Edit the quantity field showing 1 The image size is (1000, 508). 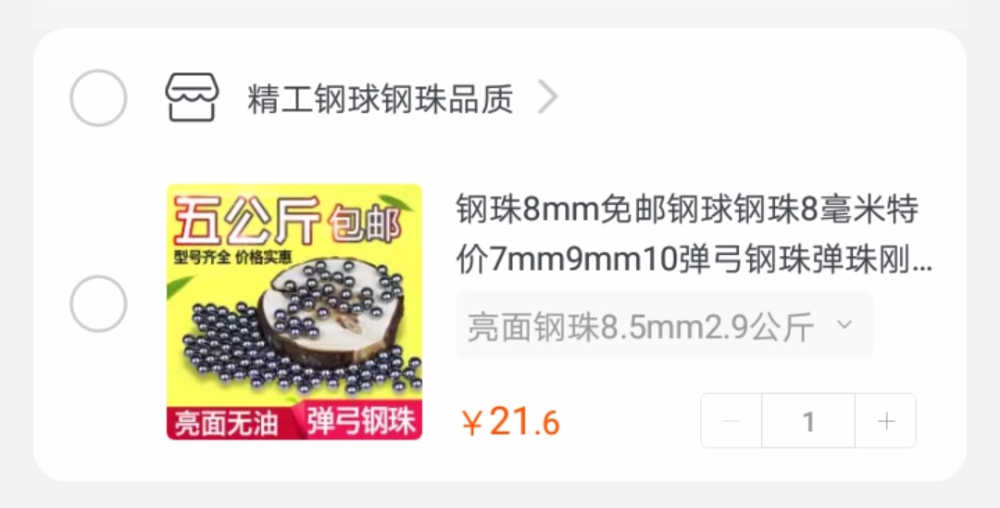808,421
